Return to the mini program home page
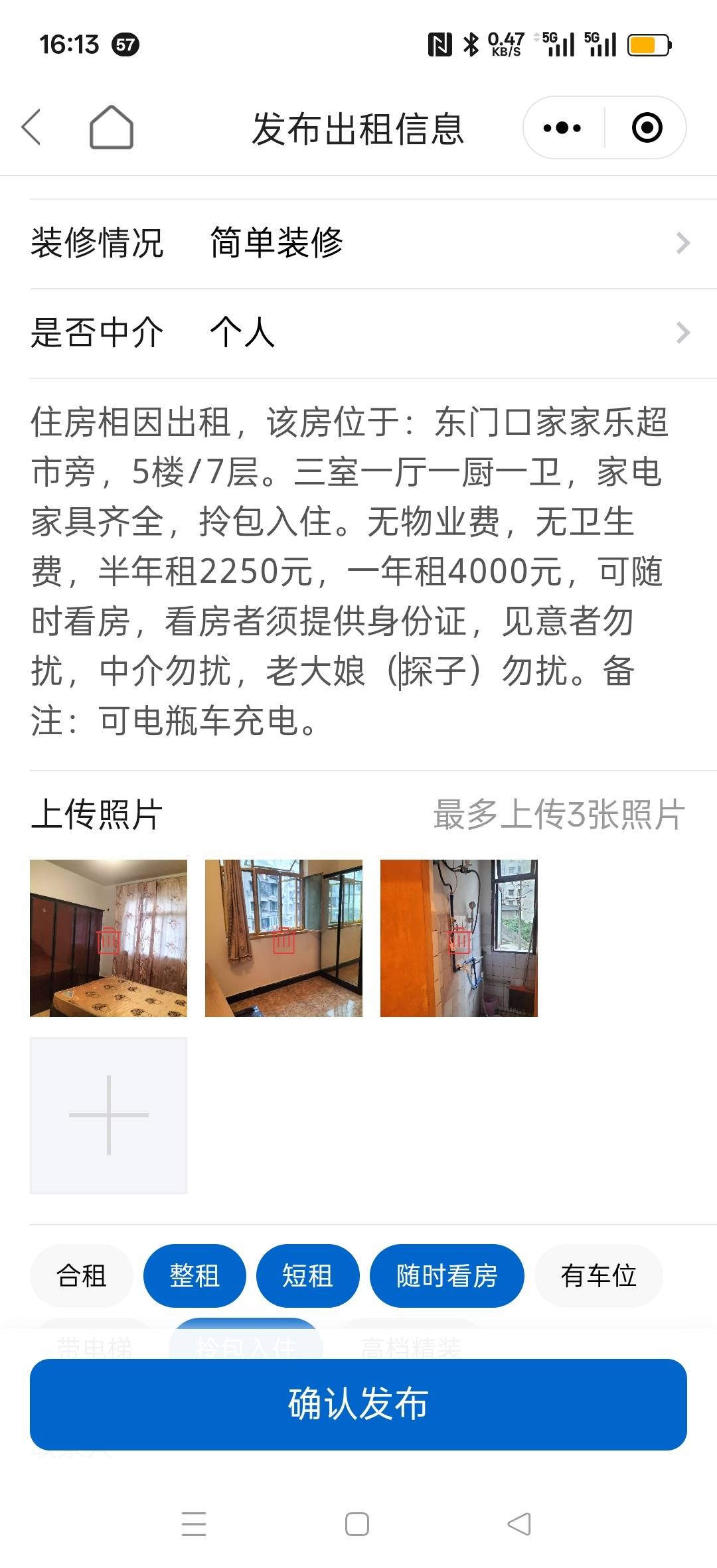Image resolution: width=717 pixels, height=1568 pixels. tap(111, 127)
